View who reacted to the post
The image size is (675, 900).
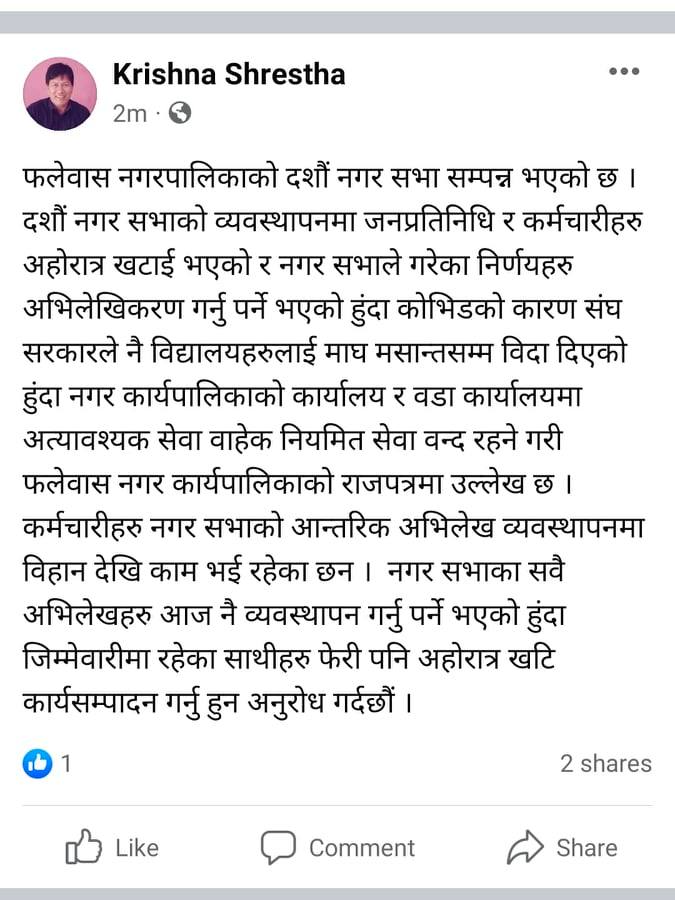[46, 764]
